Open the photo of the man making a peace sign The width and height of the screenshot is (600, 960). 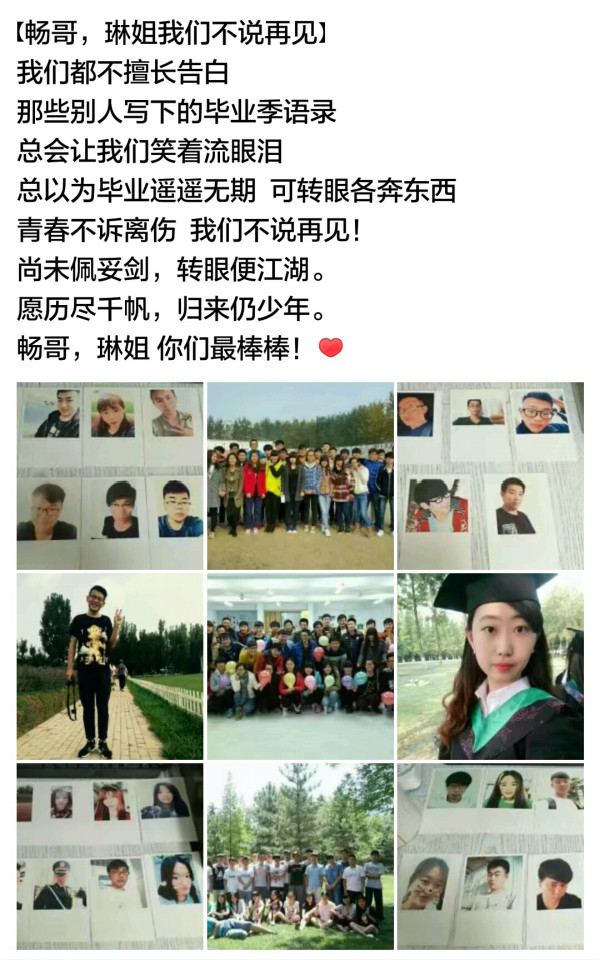tap(109, 666)
